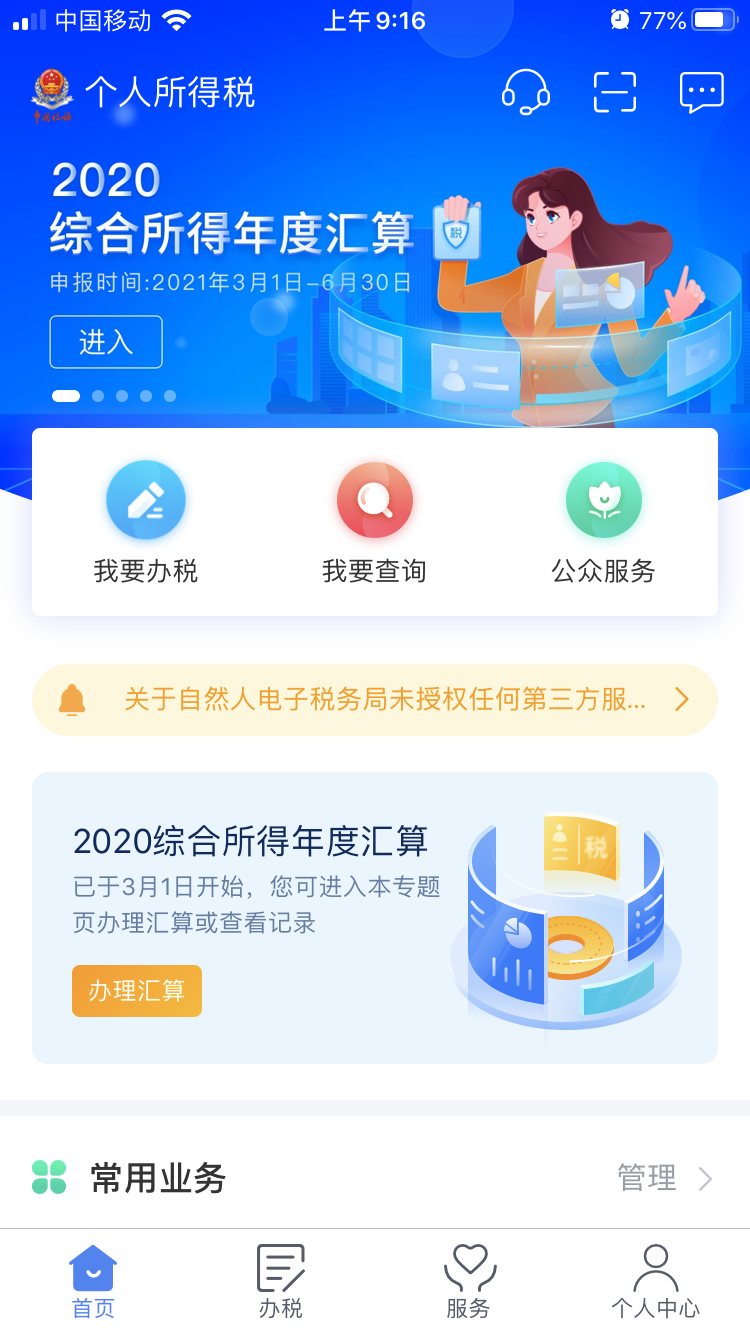Tap the 进入 button on the banner
The width and height of the screenshot is (750, 1334).
(x=106, y=342)
